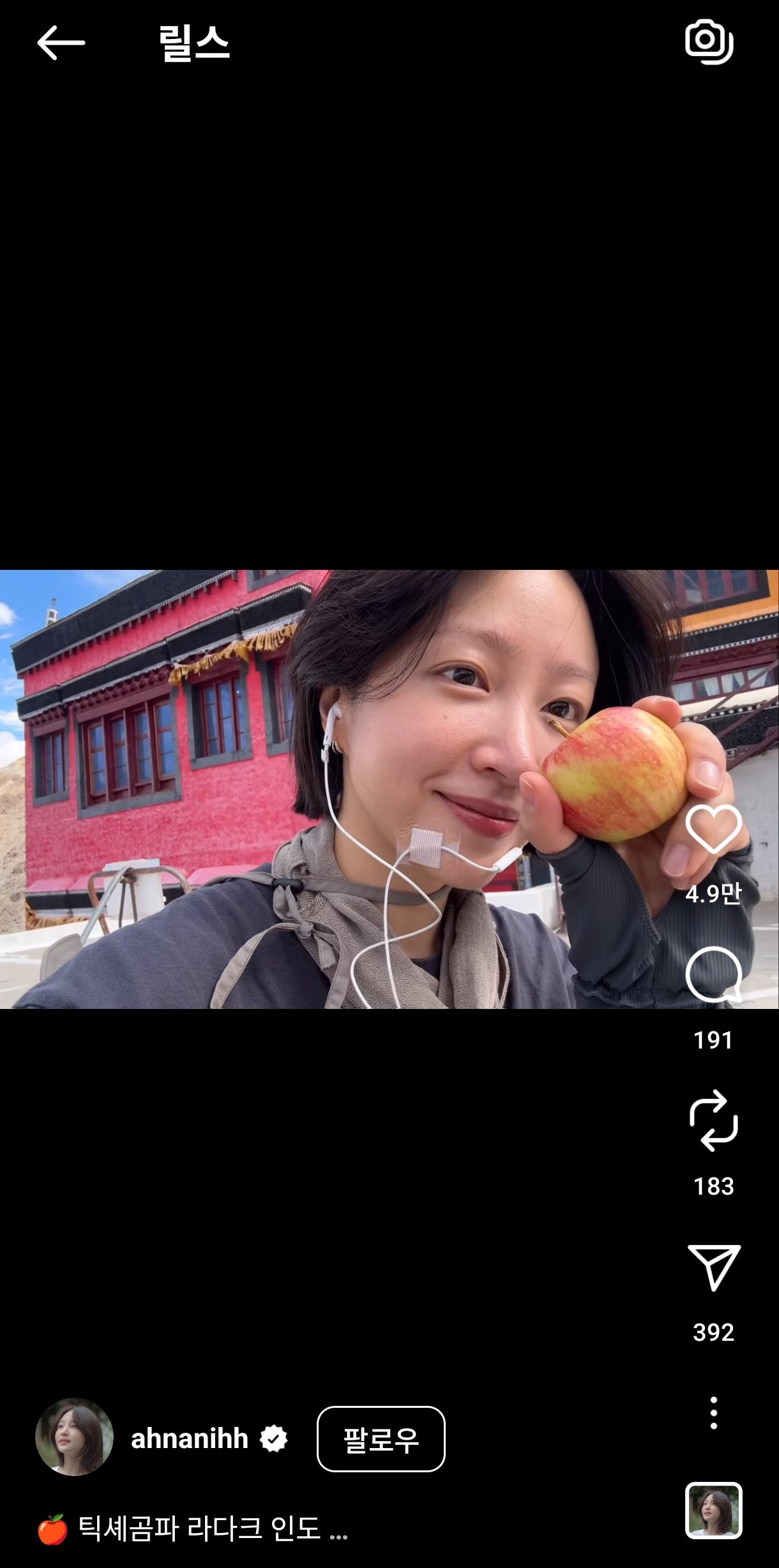The height and width of the screenshot is (1568, 779).
Task: Tap the 팔로우 button to follow ahnanihh
Action: pyautogui.click(x=381, y=1439)
